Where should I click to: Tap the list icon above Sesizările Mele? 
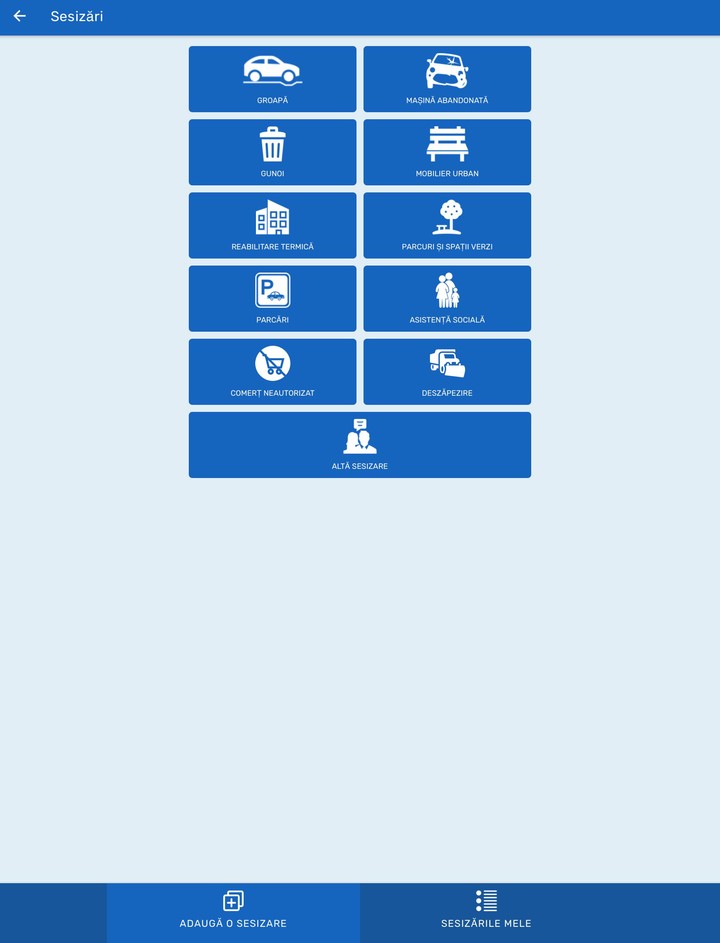click(x=487, y=898)
